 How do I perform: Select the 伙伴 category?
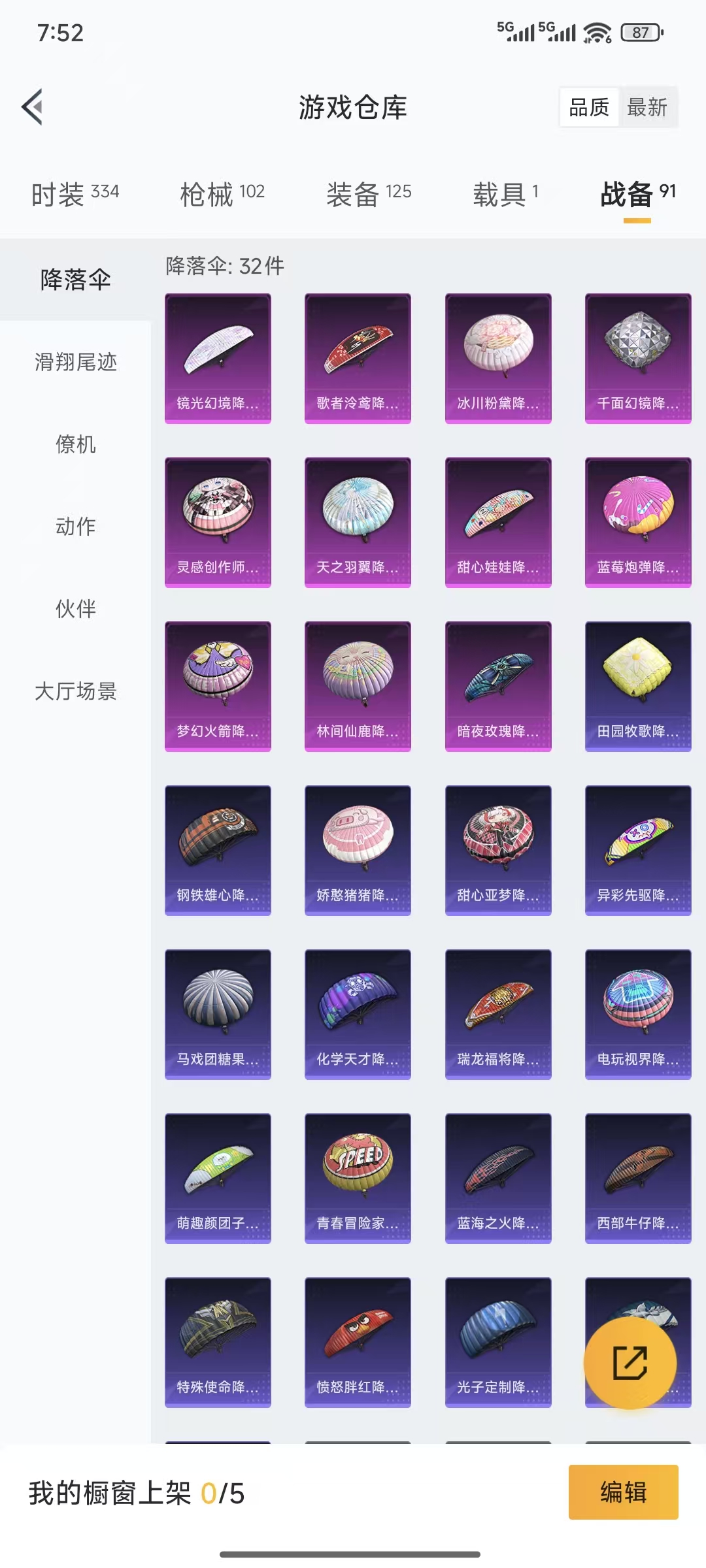click(76, 609)
